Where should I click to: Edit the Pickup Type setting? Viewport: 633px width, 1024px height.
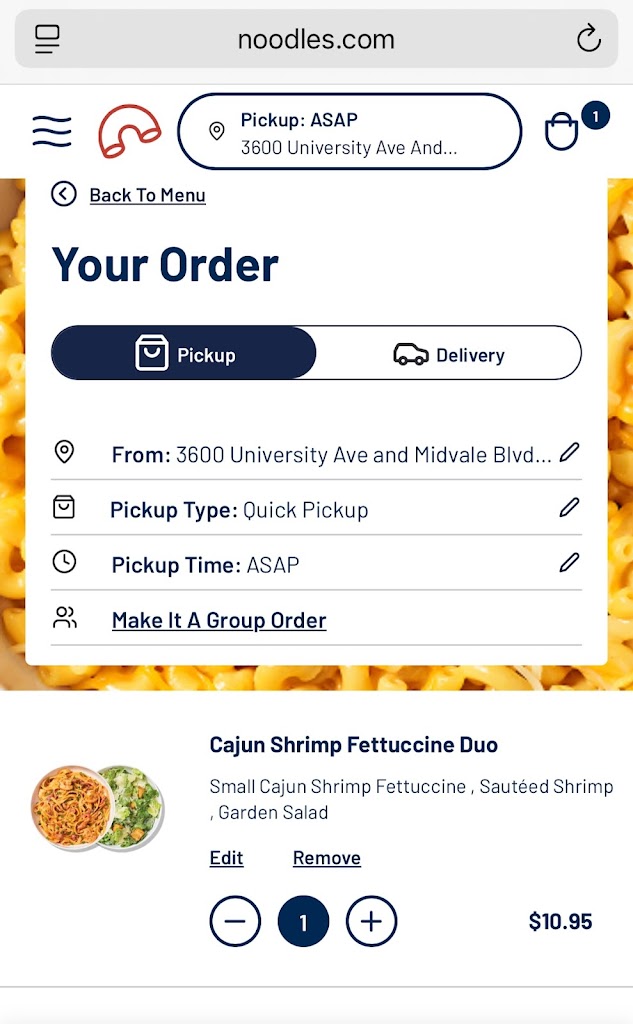point(569,508)
